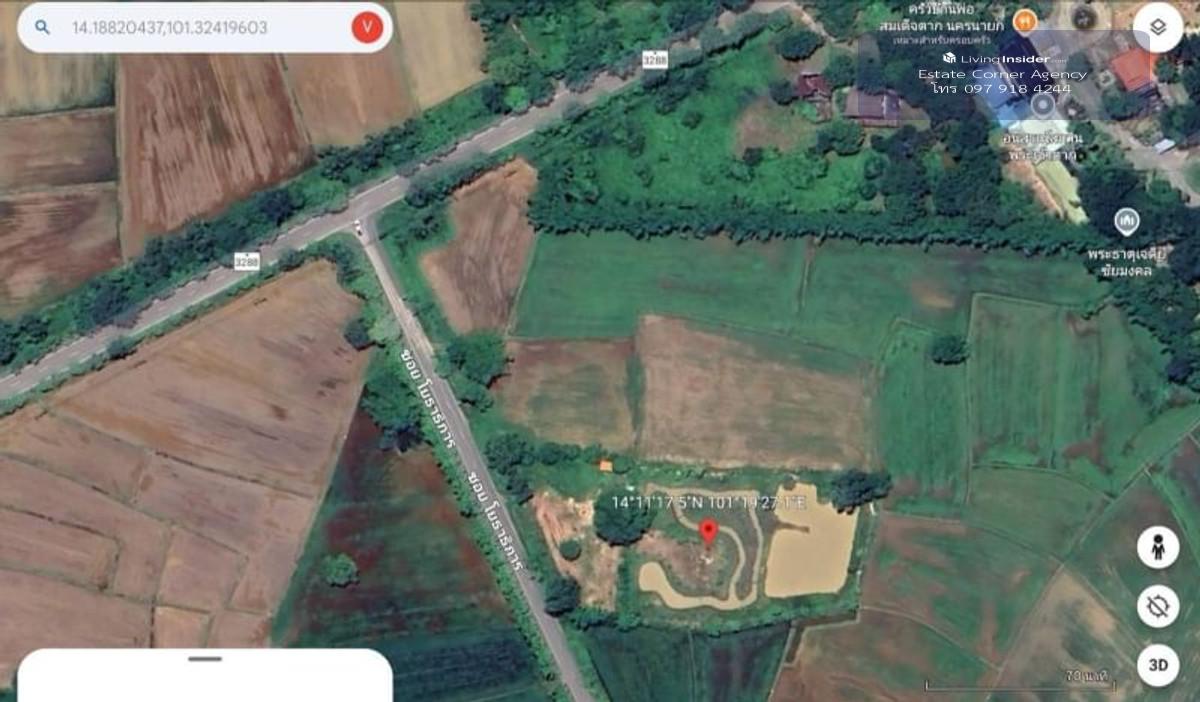The image size is (1200, 702).
Task: Open the orange restaurant marker
Action: coord(1024,20)
